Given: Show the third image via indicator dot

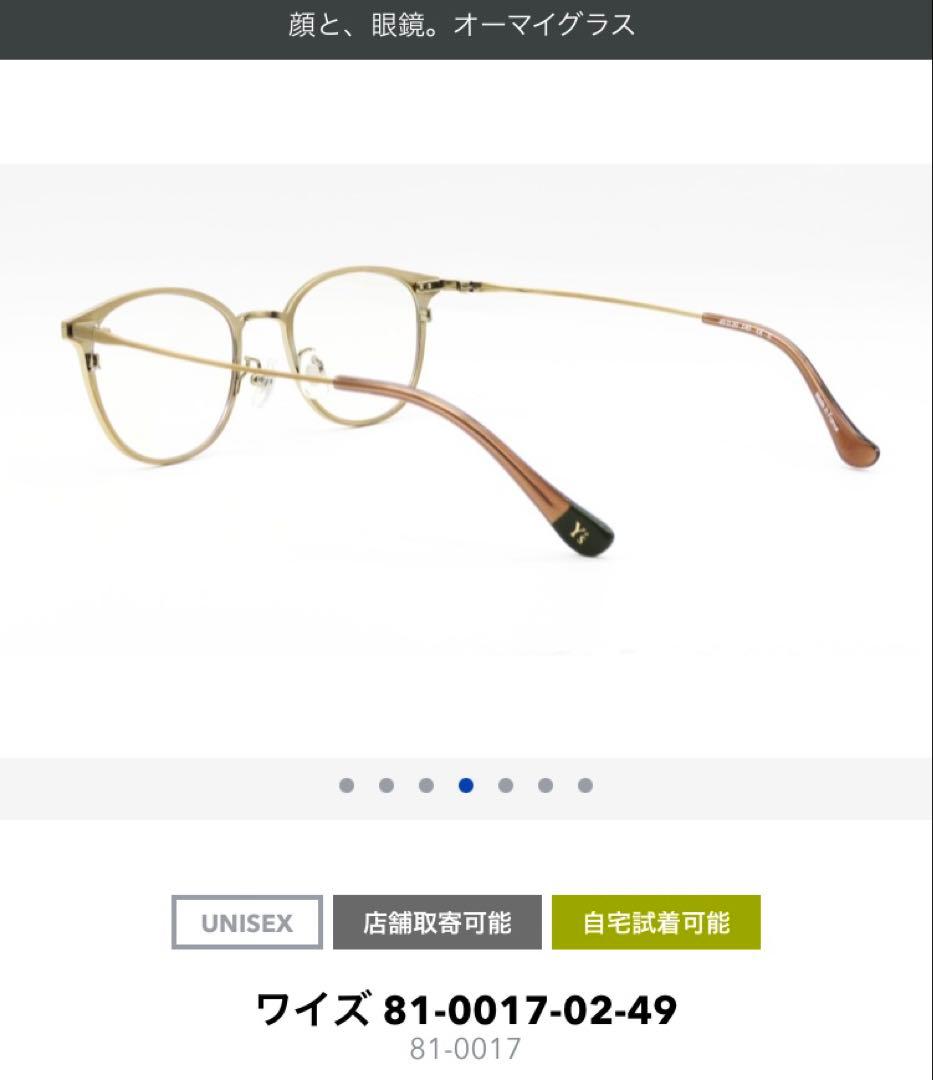Looking at the screenshot, I should coord(426,785).
